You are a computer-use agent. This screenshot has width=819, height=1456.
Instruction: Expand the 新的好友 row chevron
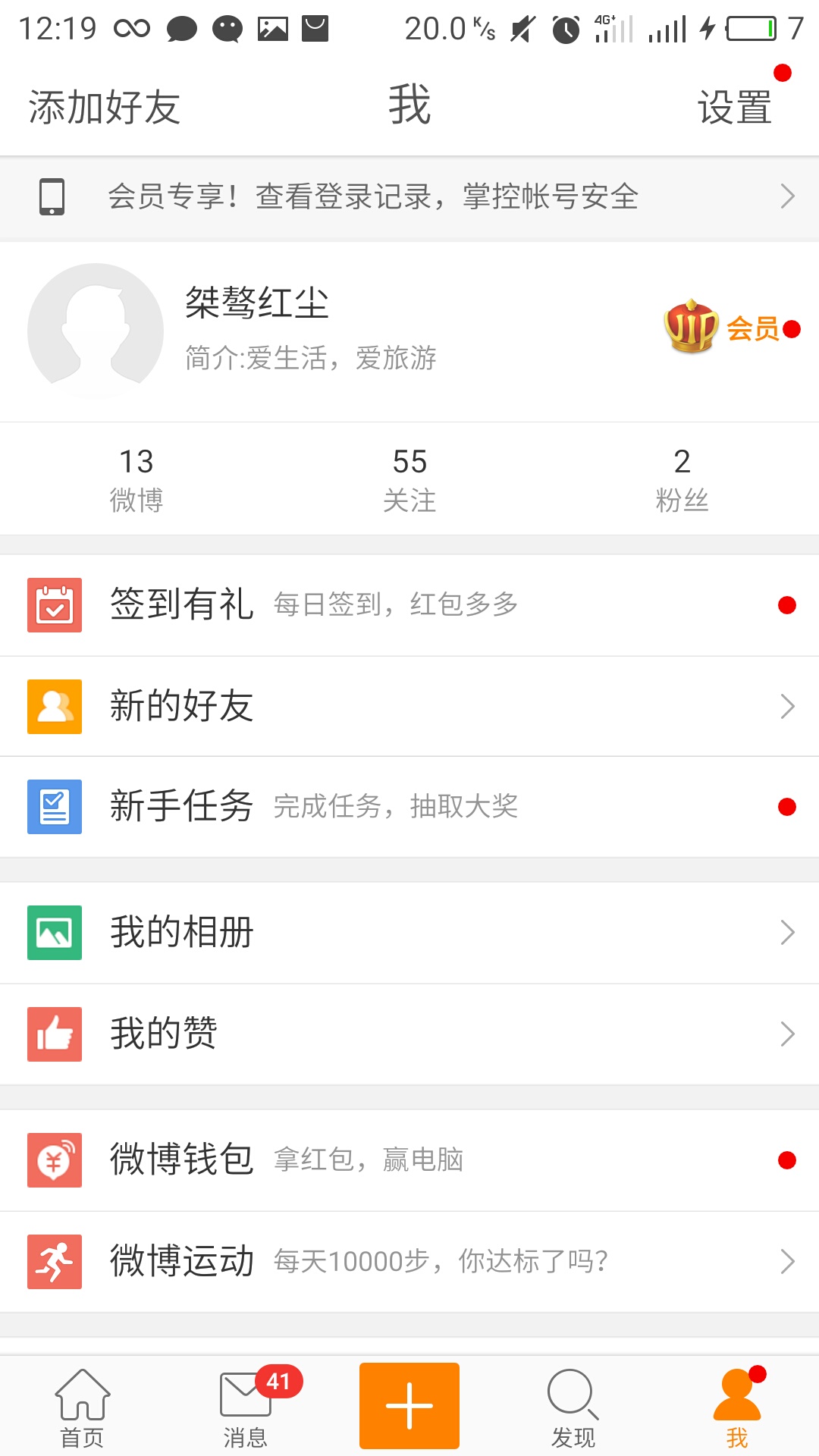786,706
